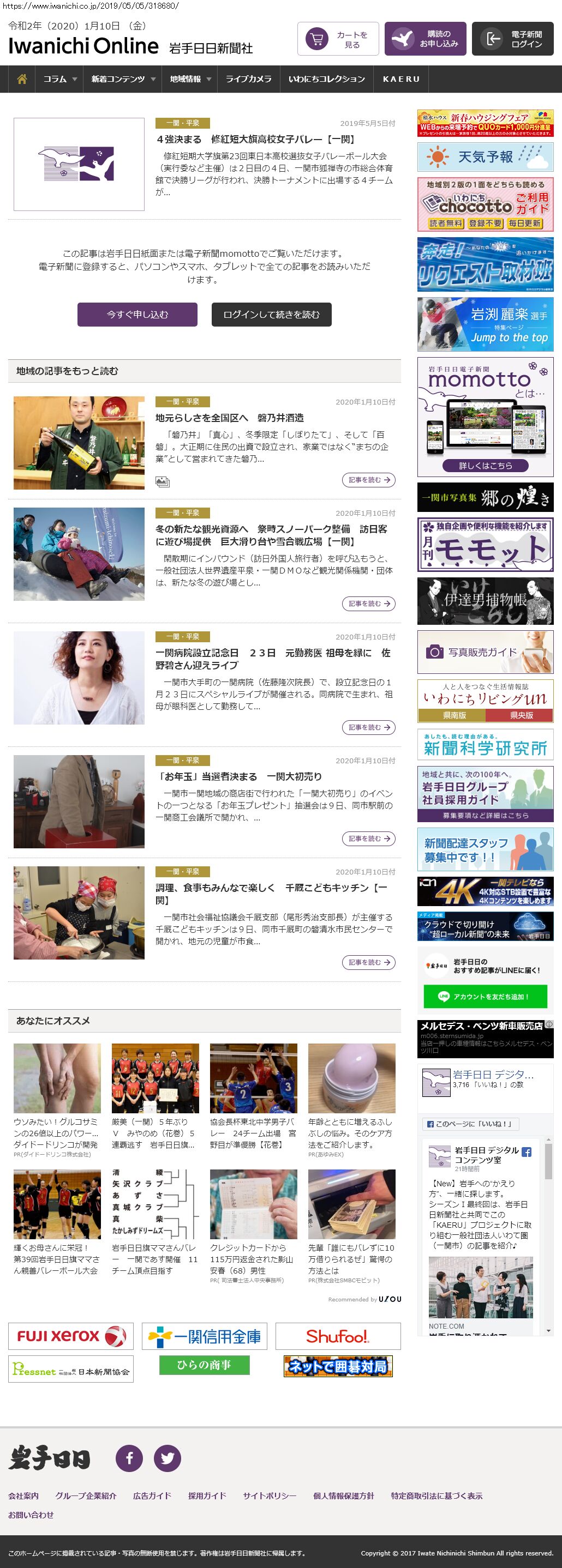This screenshot has width=562, height=1568.
Task: Open the 祭畤スノーパーク article title
Action: (271, 535)
